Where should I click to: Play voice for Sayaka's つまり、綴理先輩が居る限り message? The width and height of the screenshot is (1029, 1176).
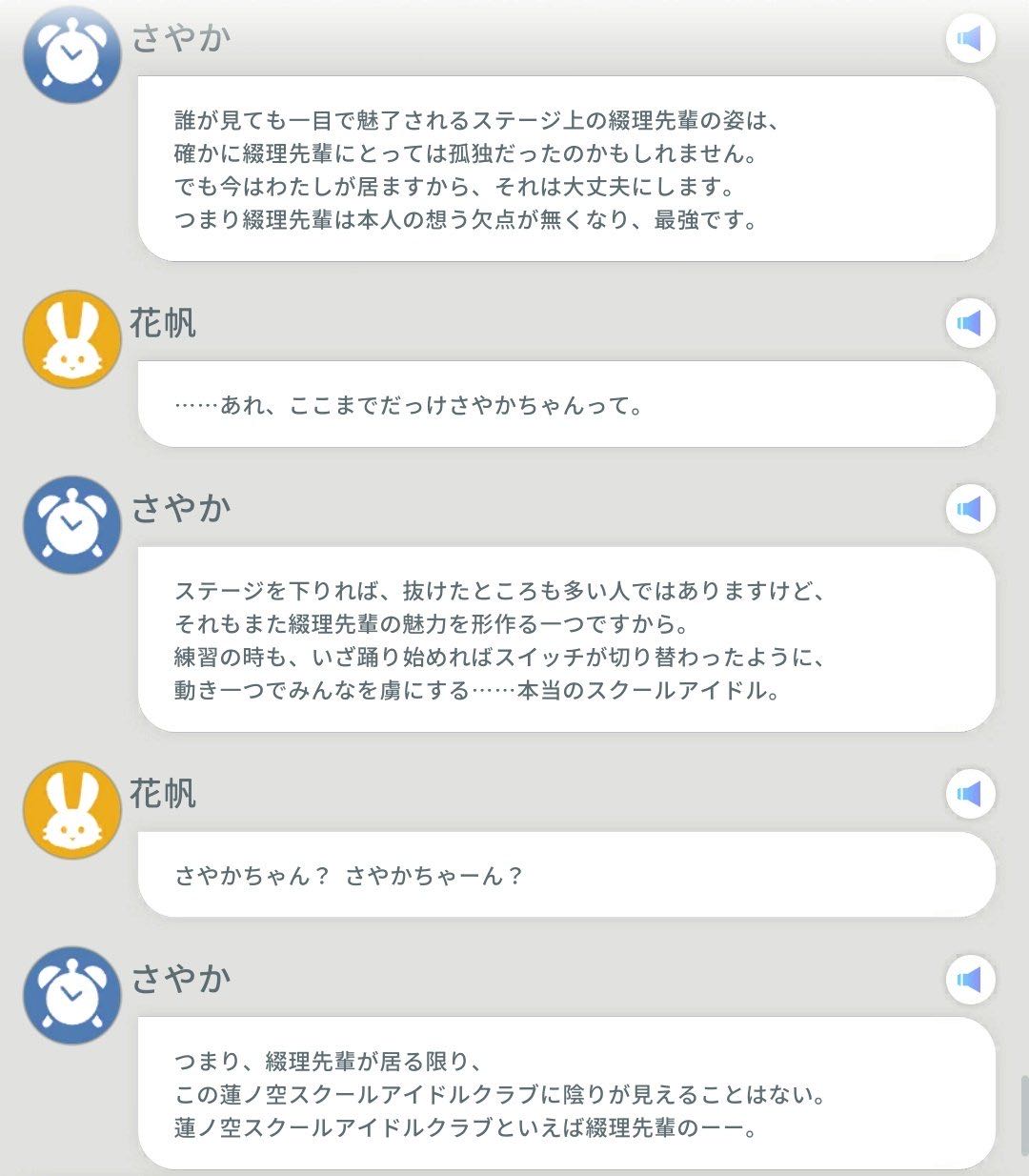pyautogui.click(x=970, y=980)
